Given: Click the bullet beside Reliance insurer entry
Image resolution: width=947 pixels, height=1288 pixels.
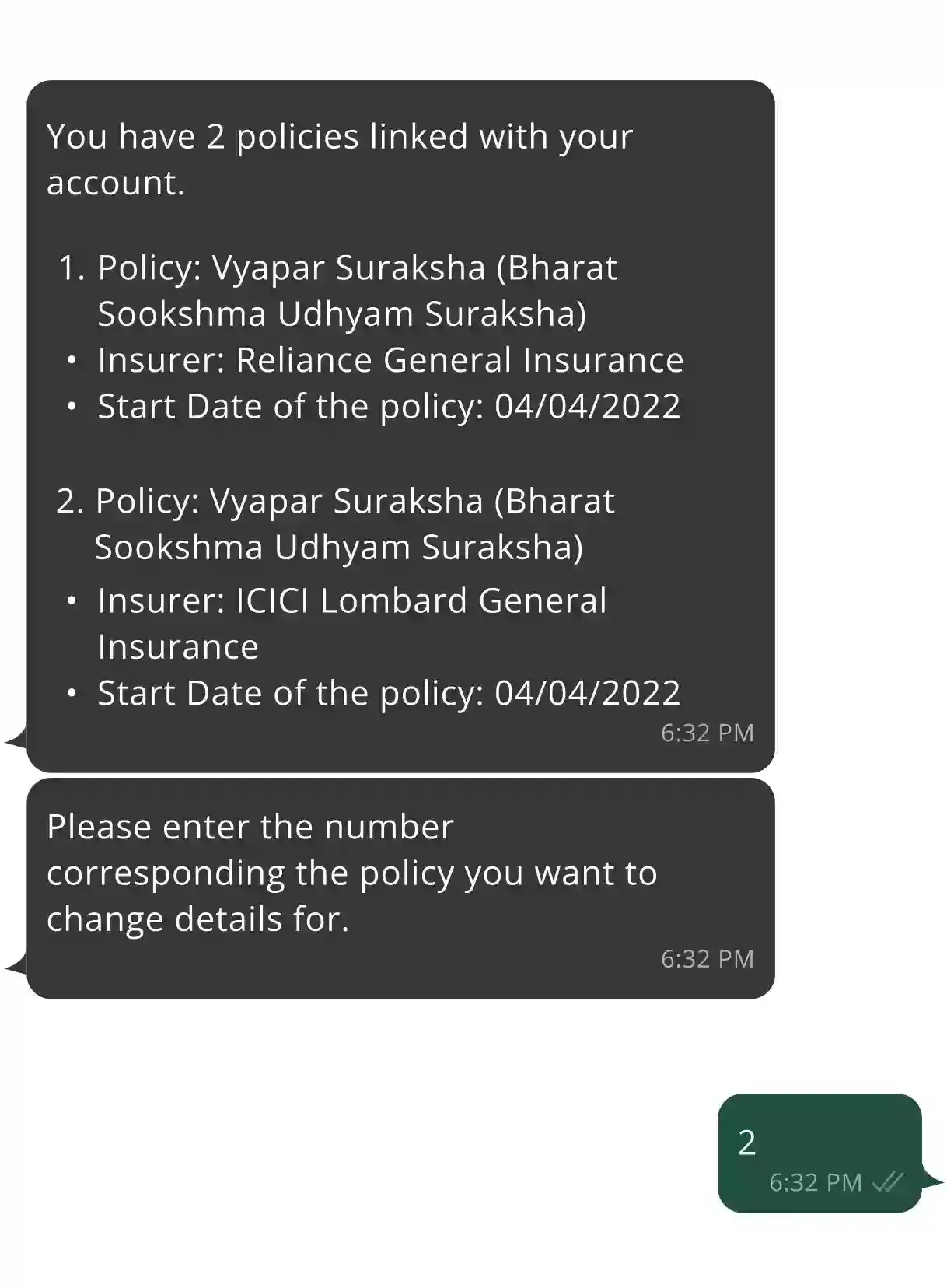Looking at the screenshot, I should [x=73, y=359].
